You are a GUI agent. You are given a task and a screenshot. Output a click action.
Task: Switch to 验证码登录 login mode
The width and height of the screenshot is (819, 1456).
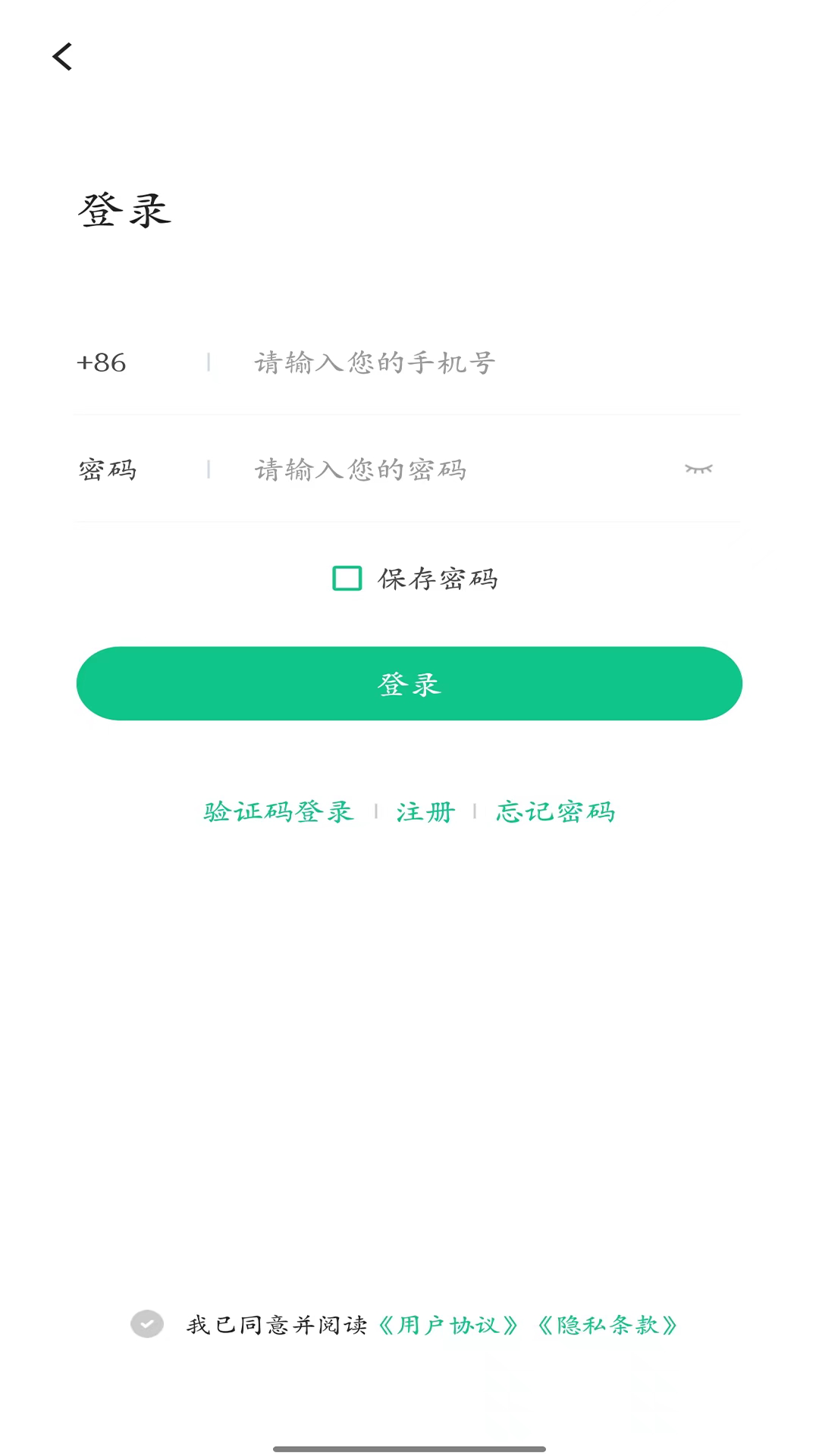click(x=277, y=811)
